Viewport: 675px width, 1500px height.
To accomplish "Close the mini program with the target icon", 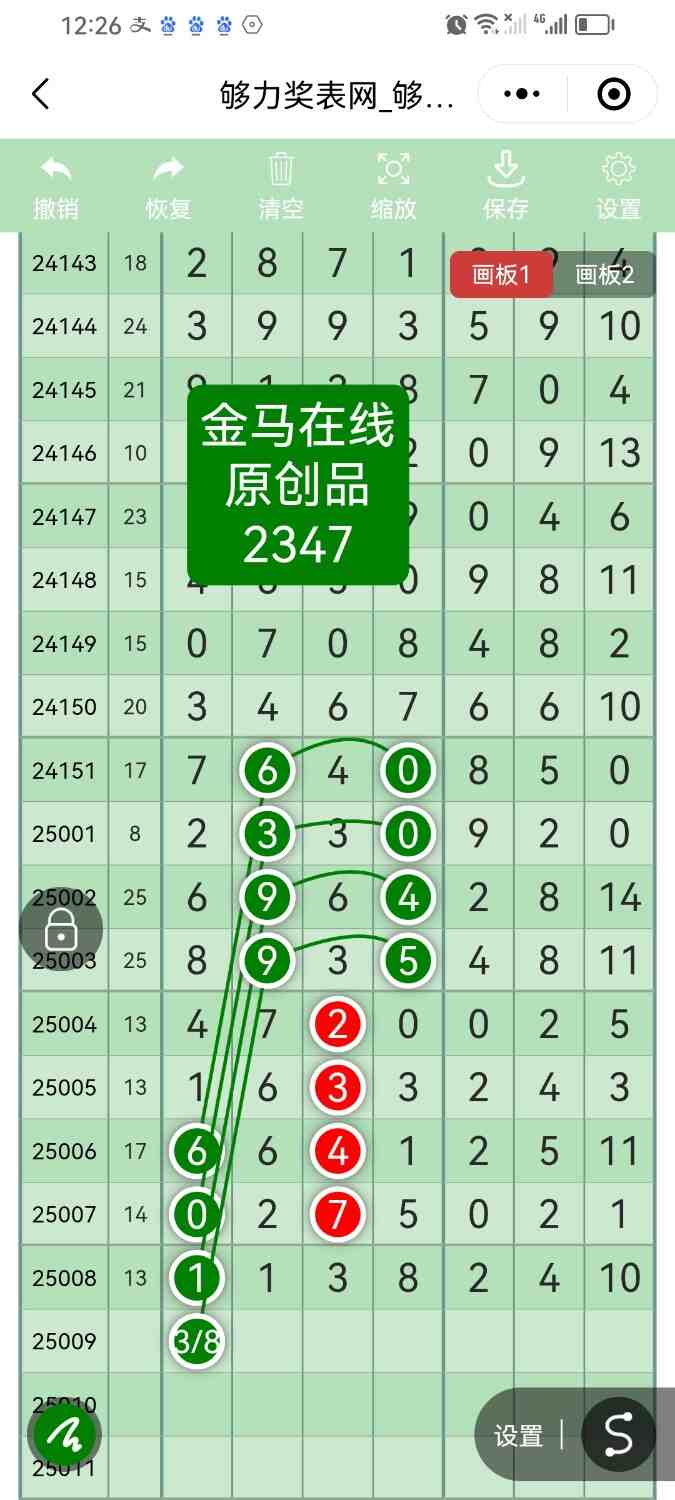I will [x=613, y=95].
